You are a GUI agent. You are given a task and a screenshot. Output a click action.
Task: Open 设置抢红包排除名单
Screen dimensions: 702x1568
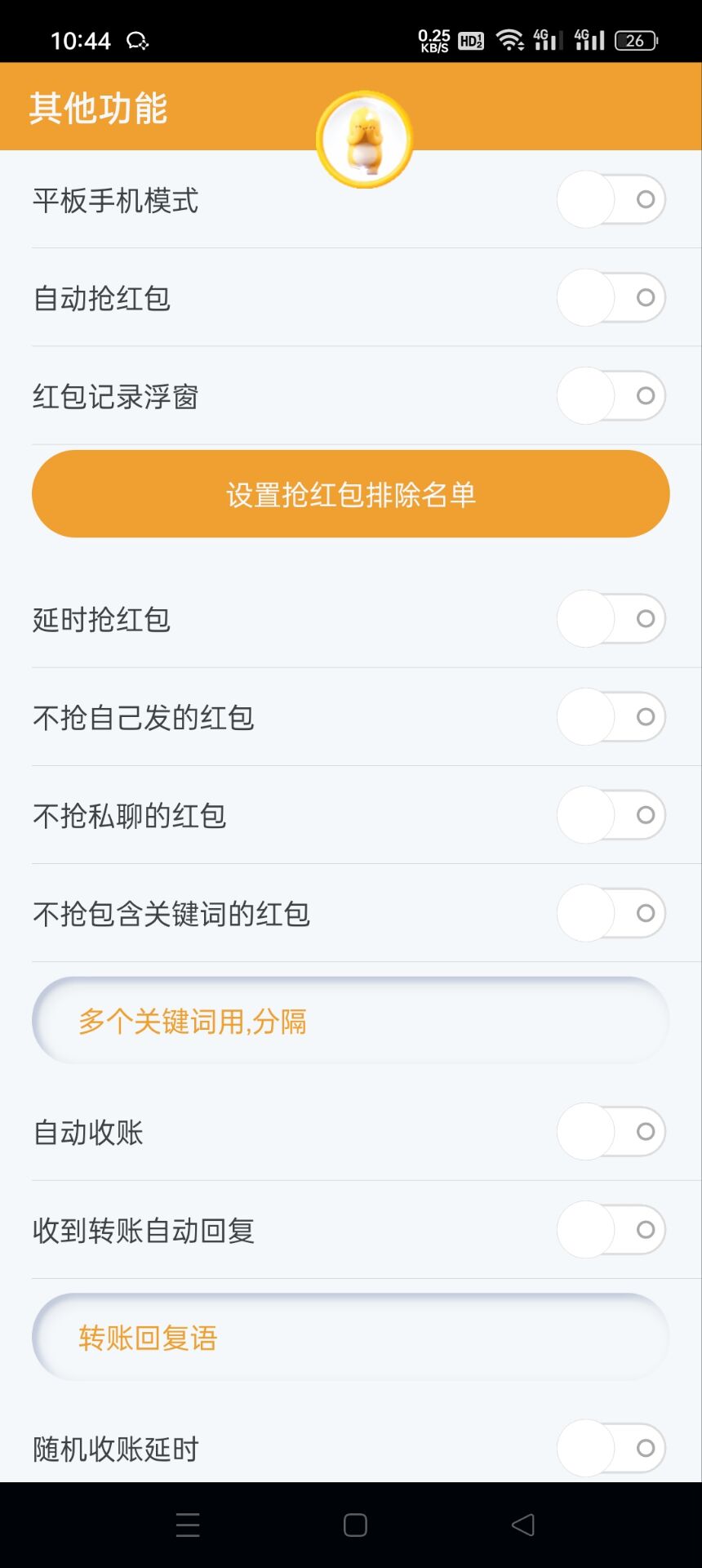[x=351, y=494]
